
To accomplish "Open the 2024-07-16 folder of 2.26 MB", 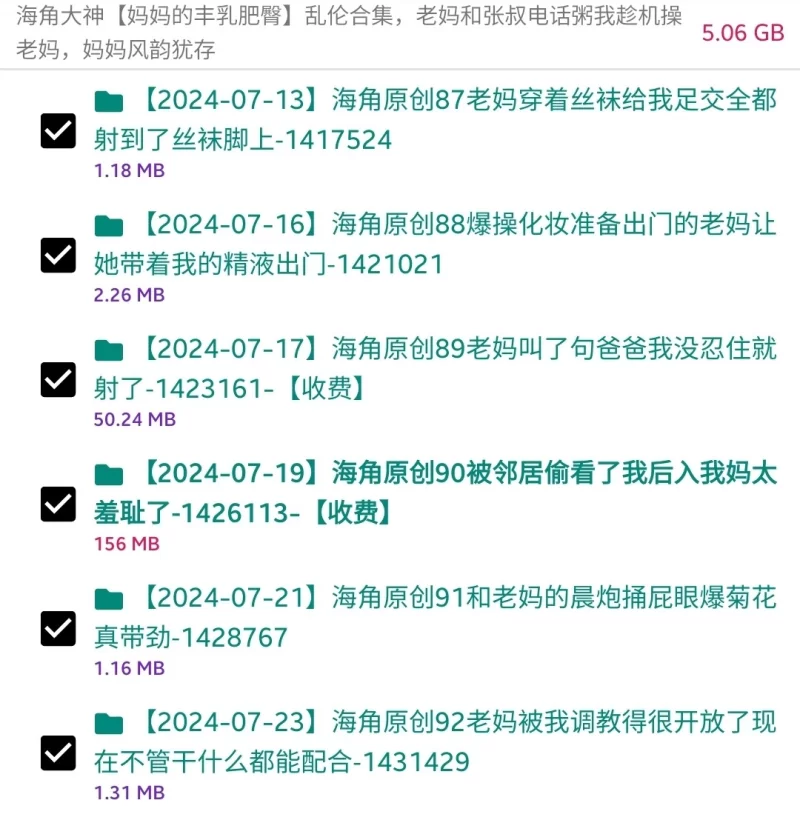I will pyautogui.click(x=434, y=243).
